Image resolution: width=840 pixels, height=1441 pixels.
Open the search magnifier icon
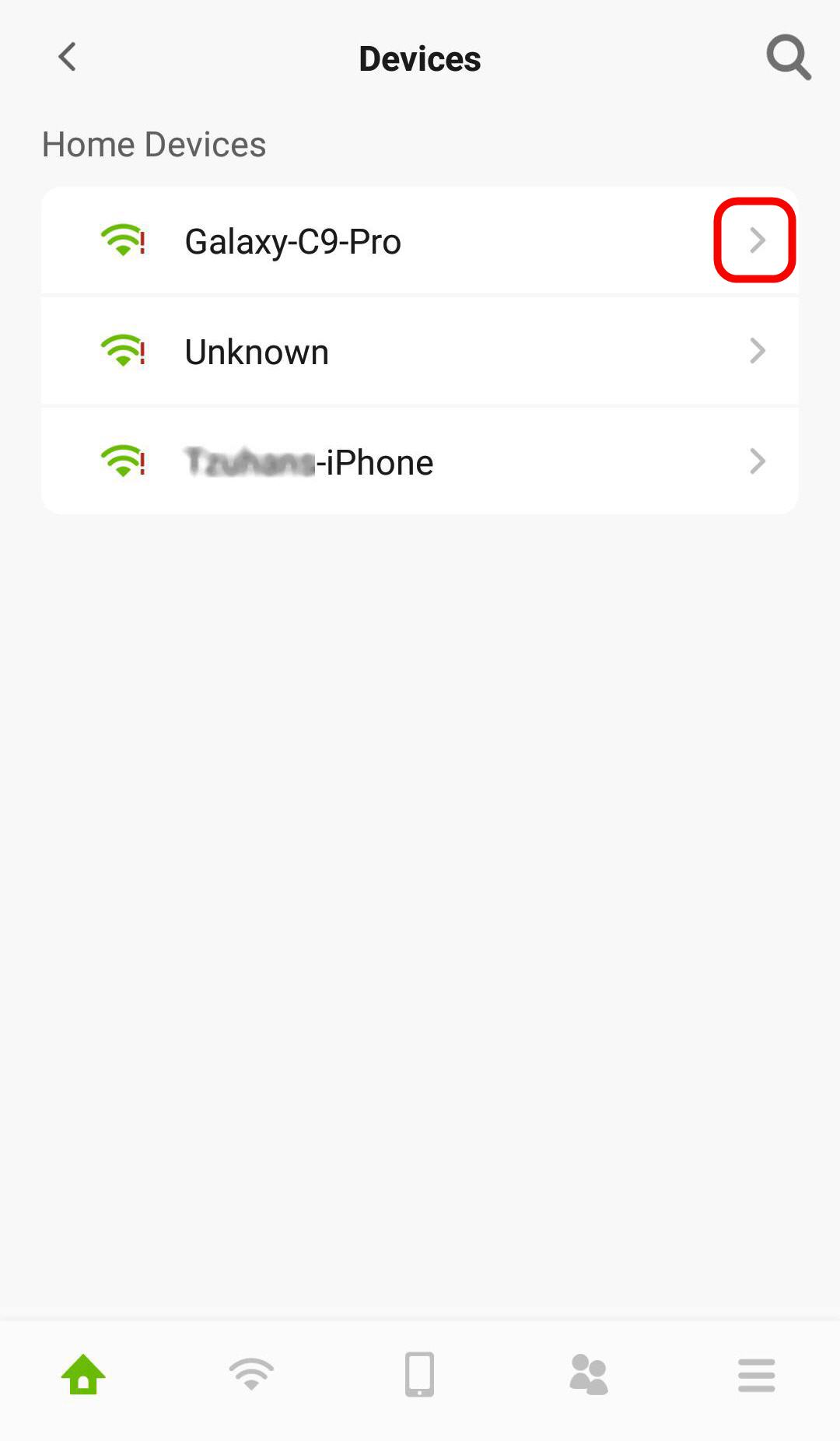click(x=789, y=58)
